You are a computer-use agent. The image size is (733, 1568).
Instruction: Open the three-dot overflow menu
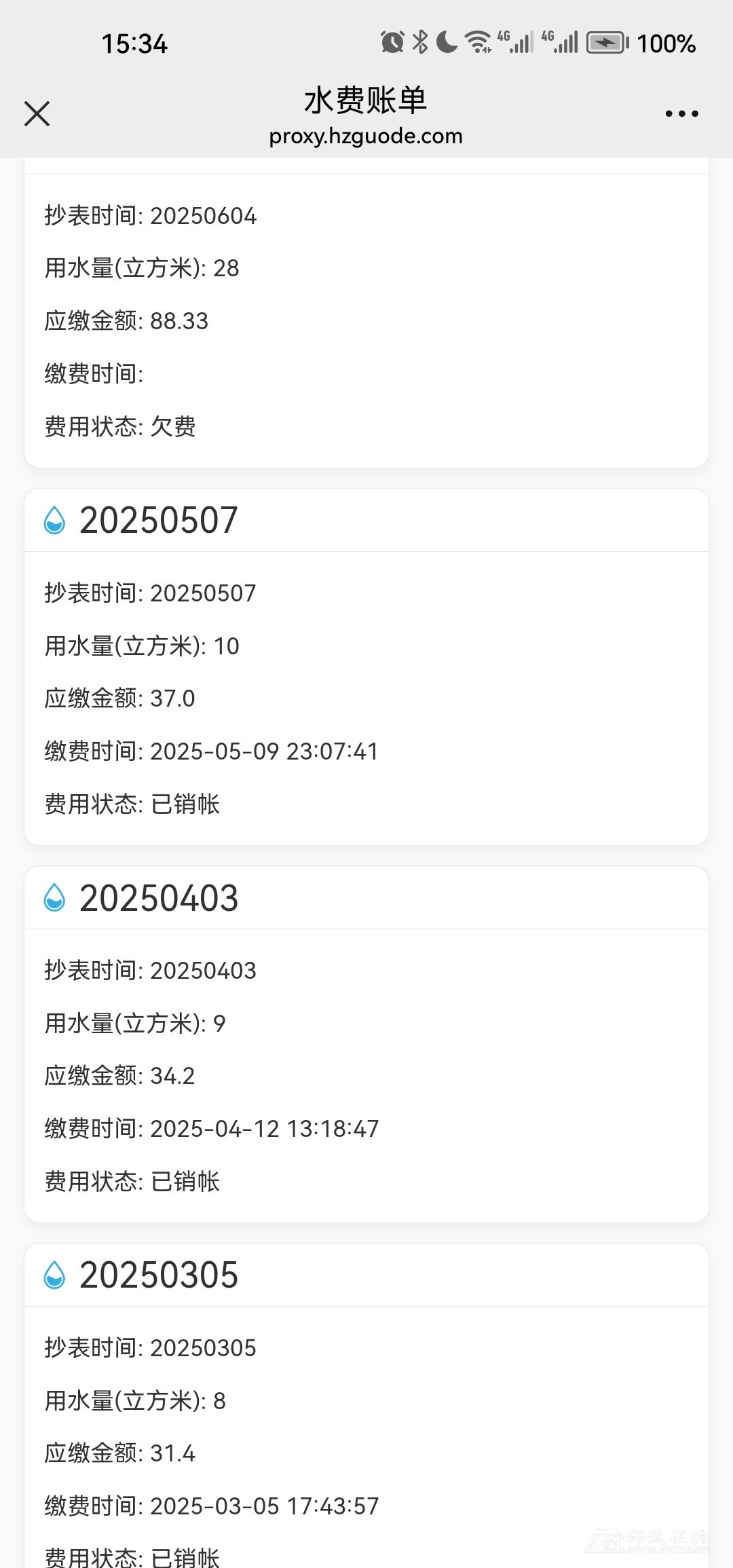pos(681,114)
